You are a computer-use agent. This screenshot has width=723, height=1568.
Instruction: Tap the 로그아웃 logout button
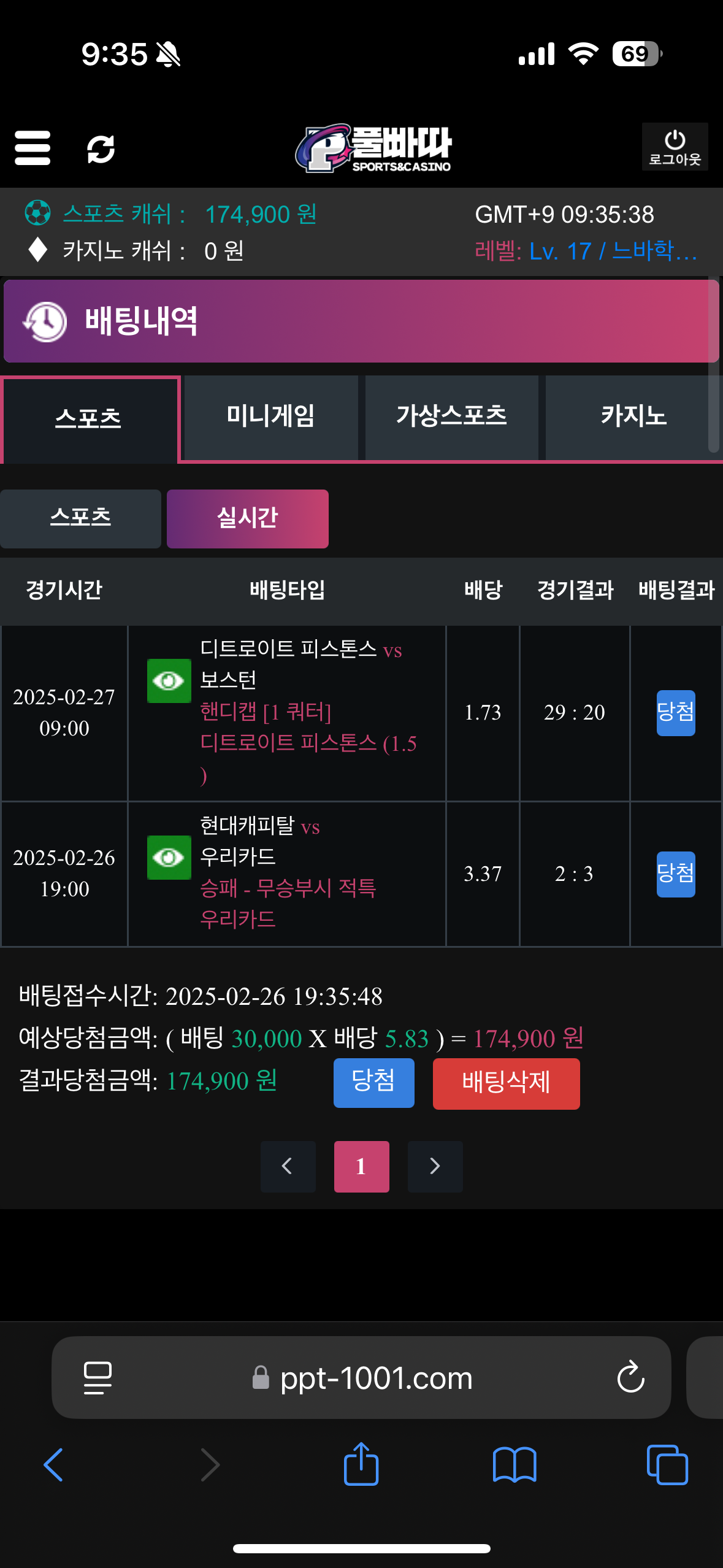(x=675, y=147)
